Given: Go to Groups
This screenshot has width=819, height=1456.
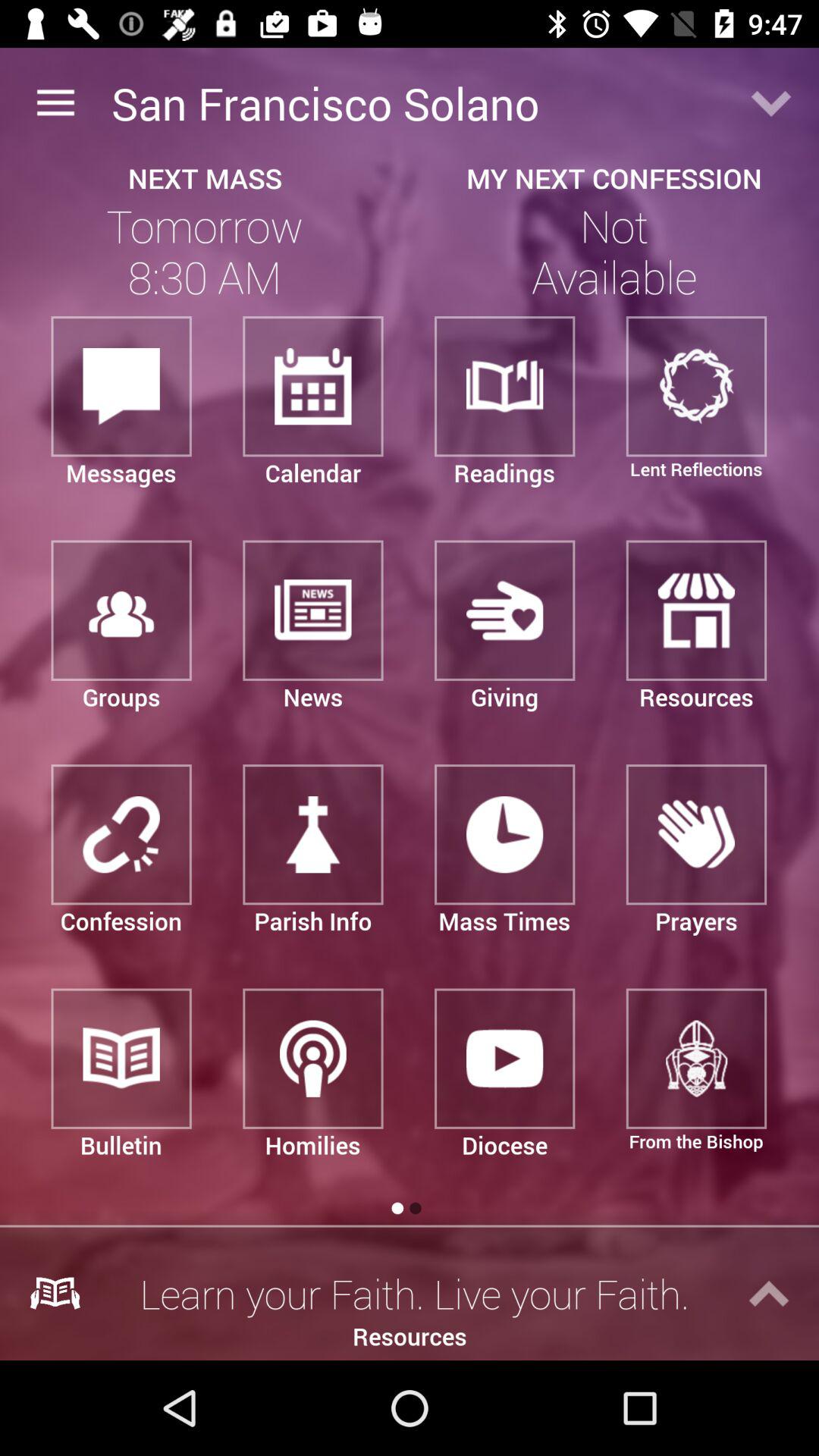Looking at the screenshot, I should pyautogui.click(x=121, y=610).
